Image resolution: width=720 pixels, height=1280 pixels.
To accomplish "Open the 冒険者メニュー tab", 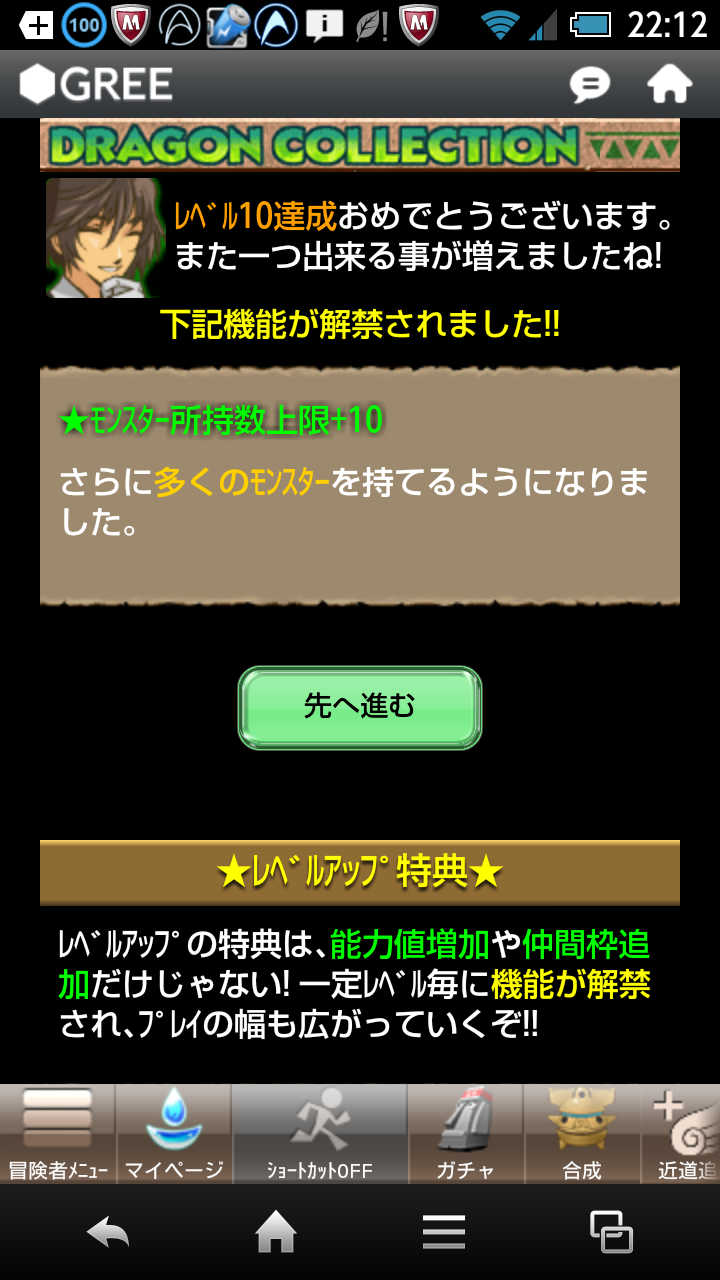I will click(x=58, y=1135).
